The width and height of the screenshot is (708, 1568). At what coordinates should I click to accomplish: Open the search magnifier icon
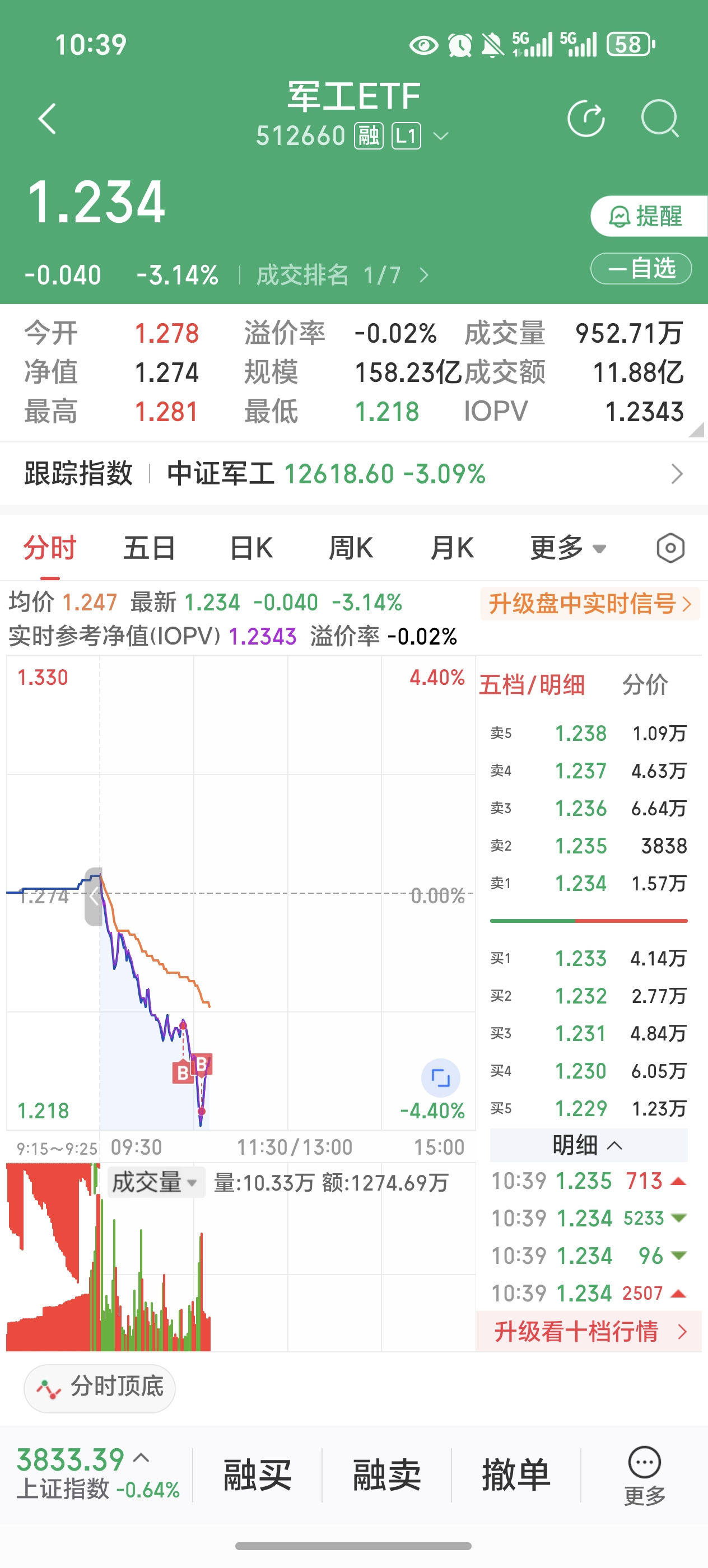pyautogui.click(x=660, y=118)
